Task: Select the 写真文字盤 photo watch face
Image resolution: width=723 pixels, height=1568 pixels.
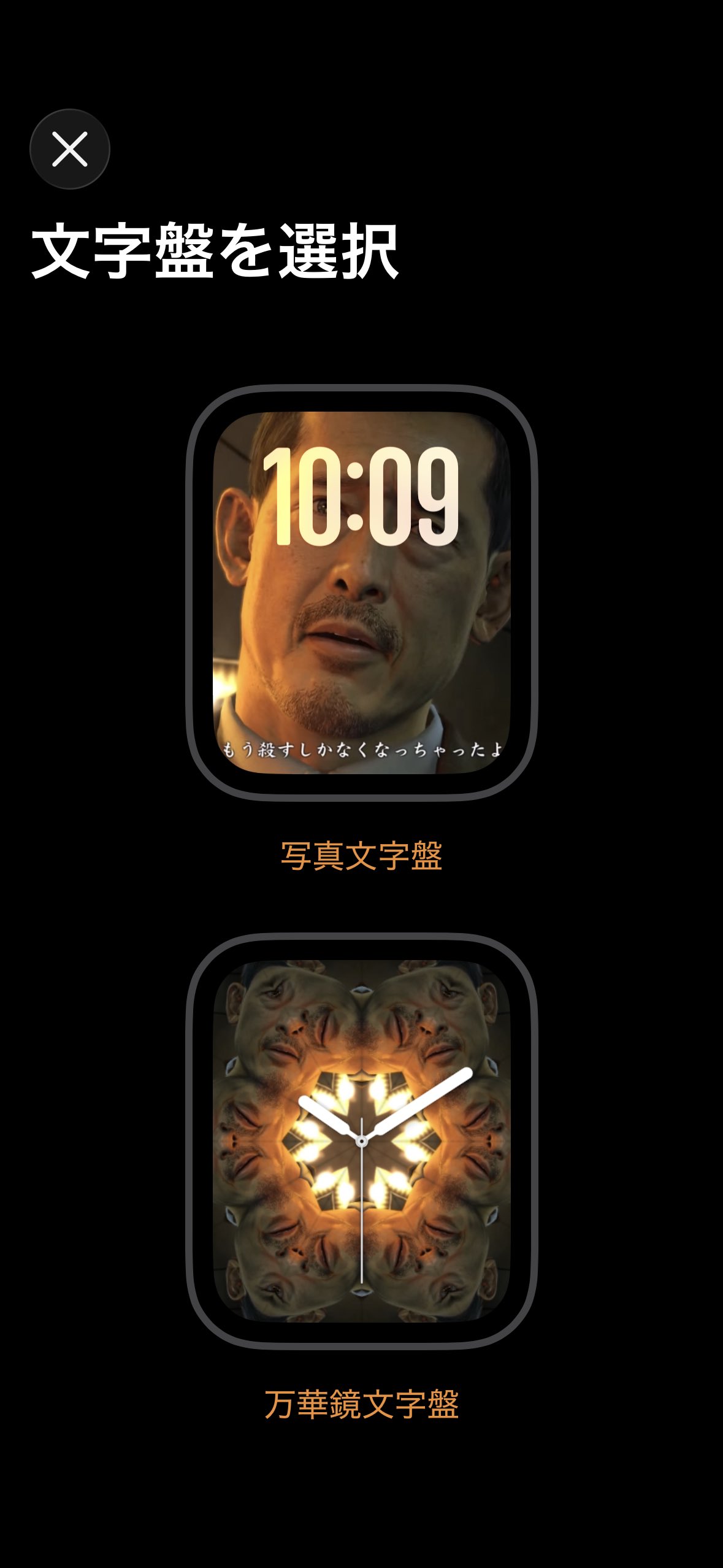Action: point(361,593)
